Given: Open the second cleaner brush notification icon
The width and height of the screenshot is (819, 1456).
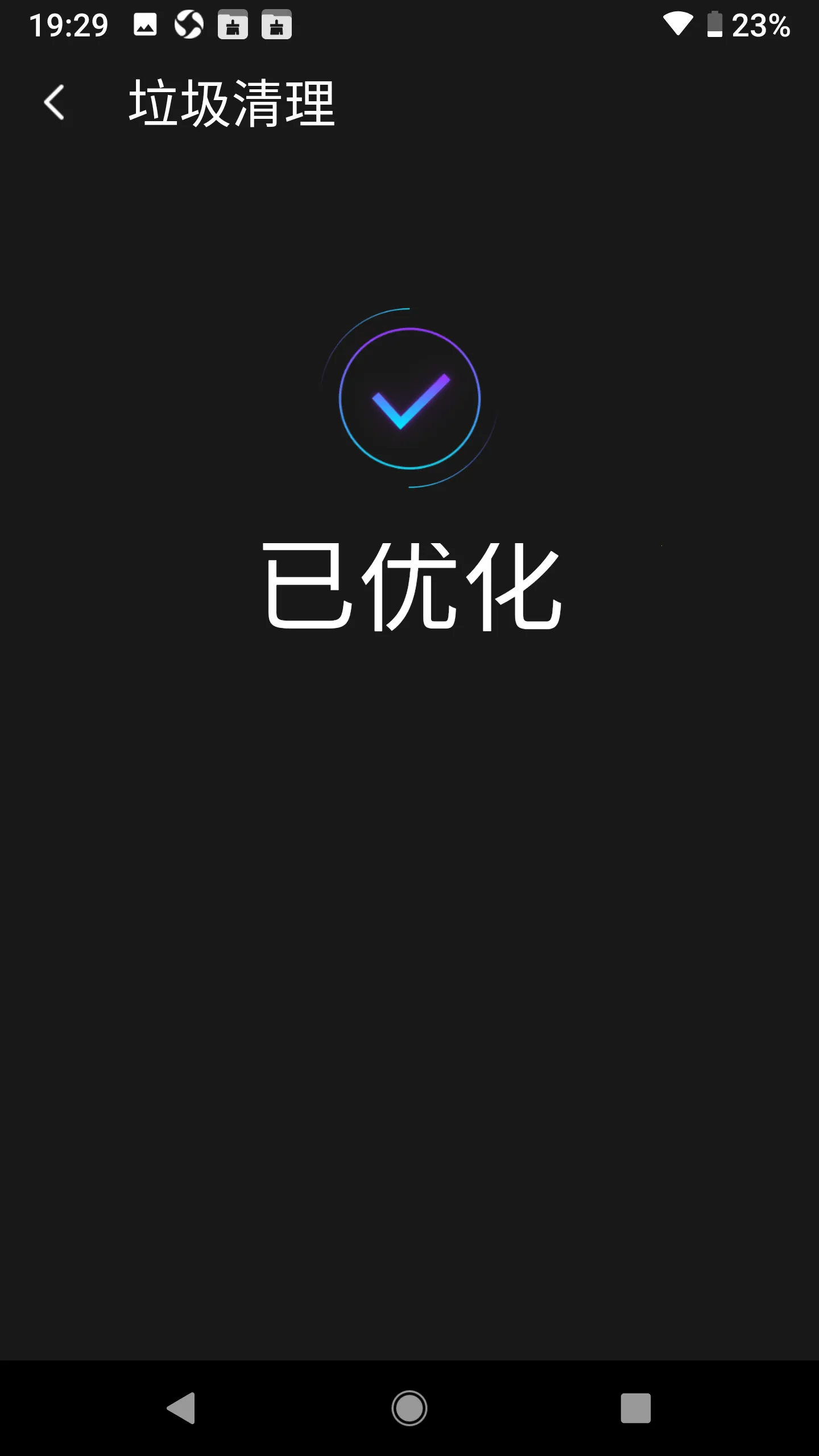Looking at the screenshot, I should tap(276, 24).
